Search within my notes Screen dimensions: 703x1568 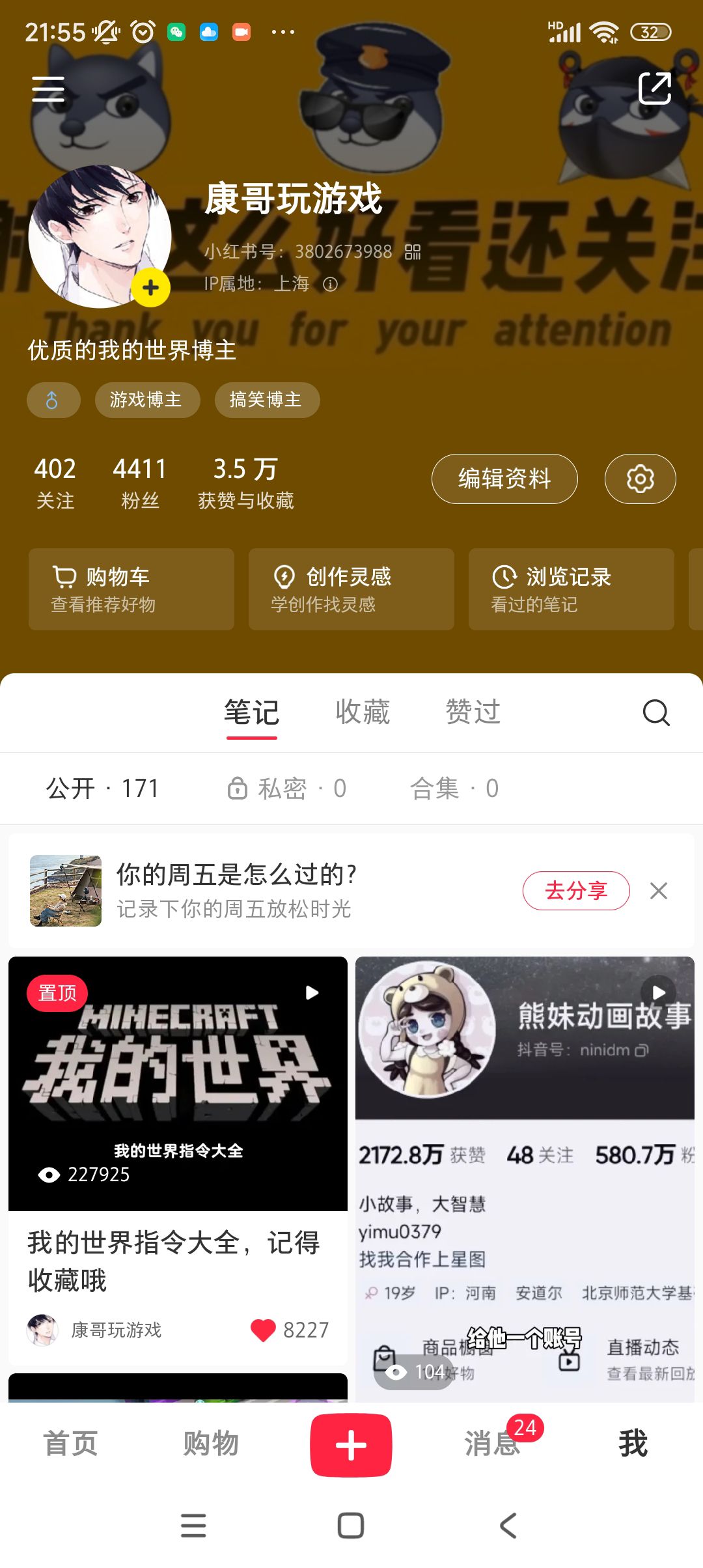point(655,712)
